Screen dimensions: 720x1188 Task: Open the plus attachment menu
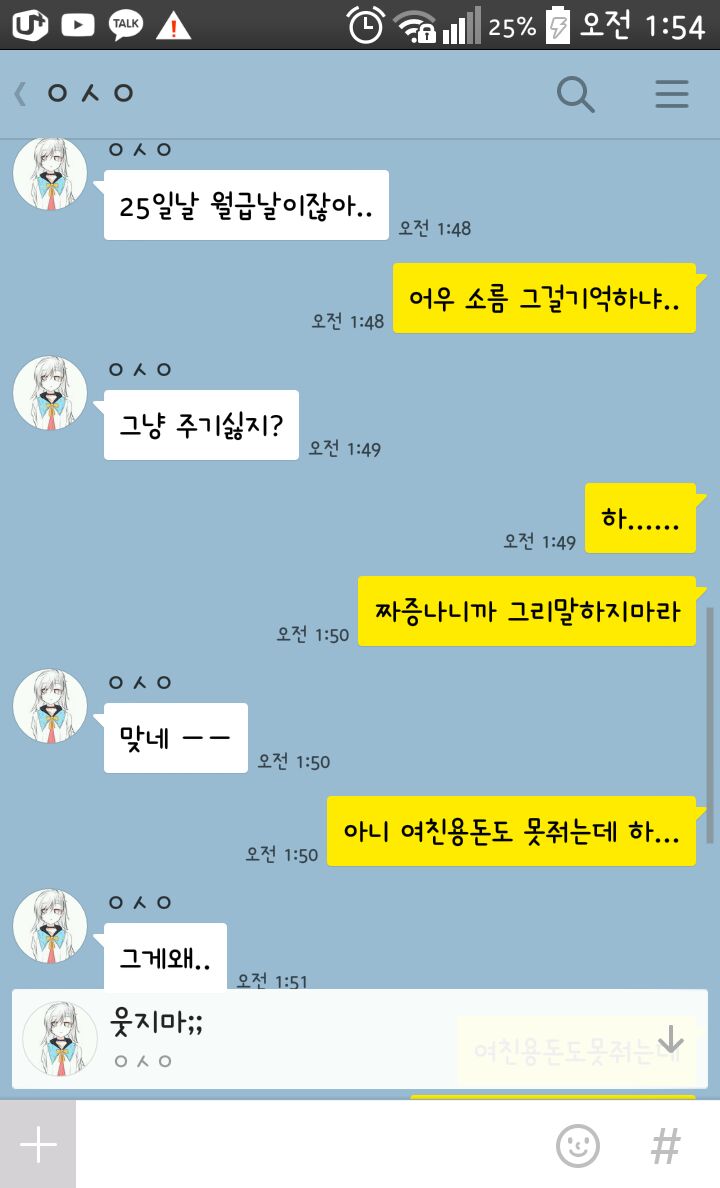click(x=38, y=1144)
